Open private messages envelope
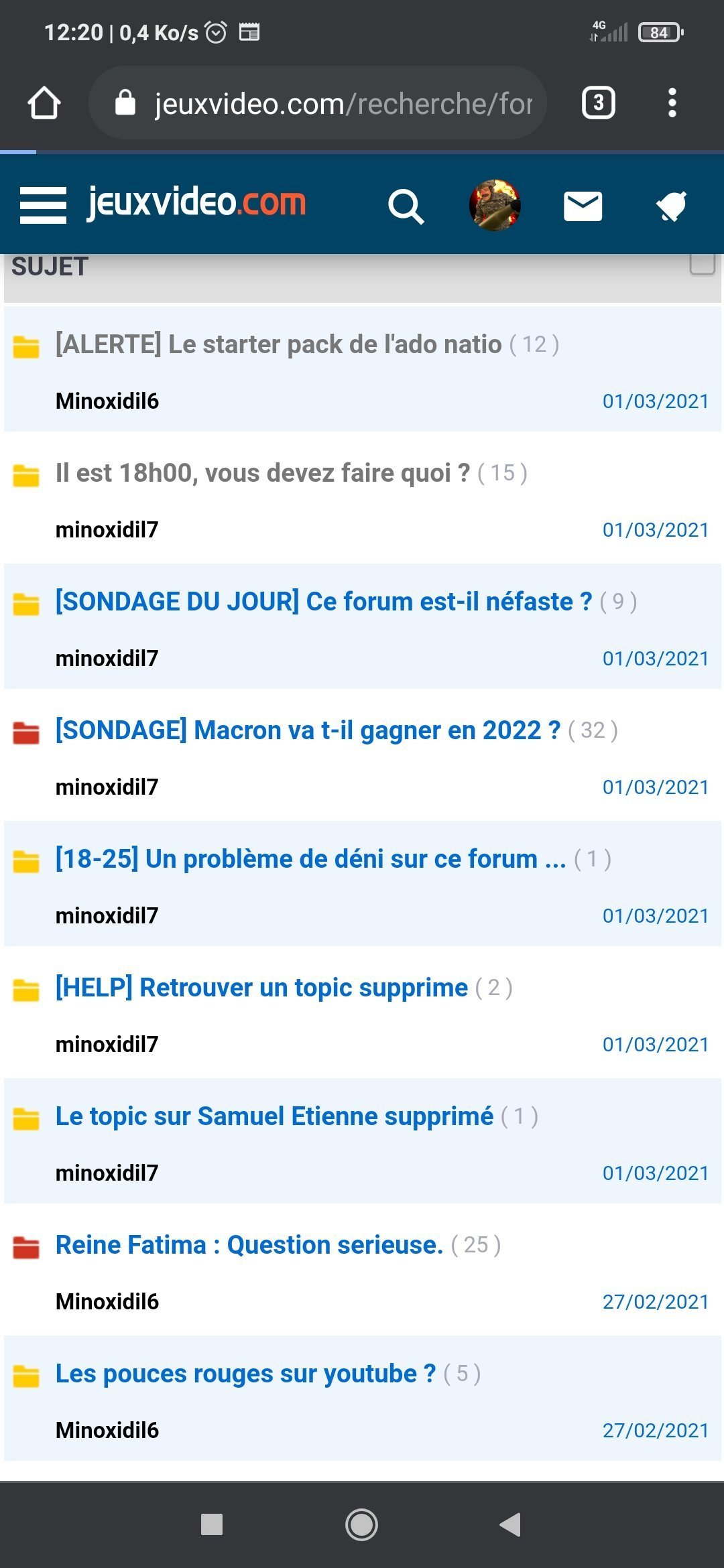 (583, 206)
